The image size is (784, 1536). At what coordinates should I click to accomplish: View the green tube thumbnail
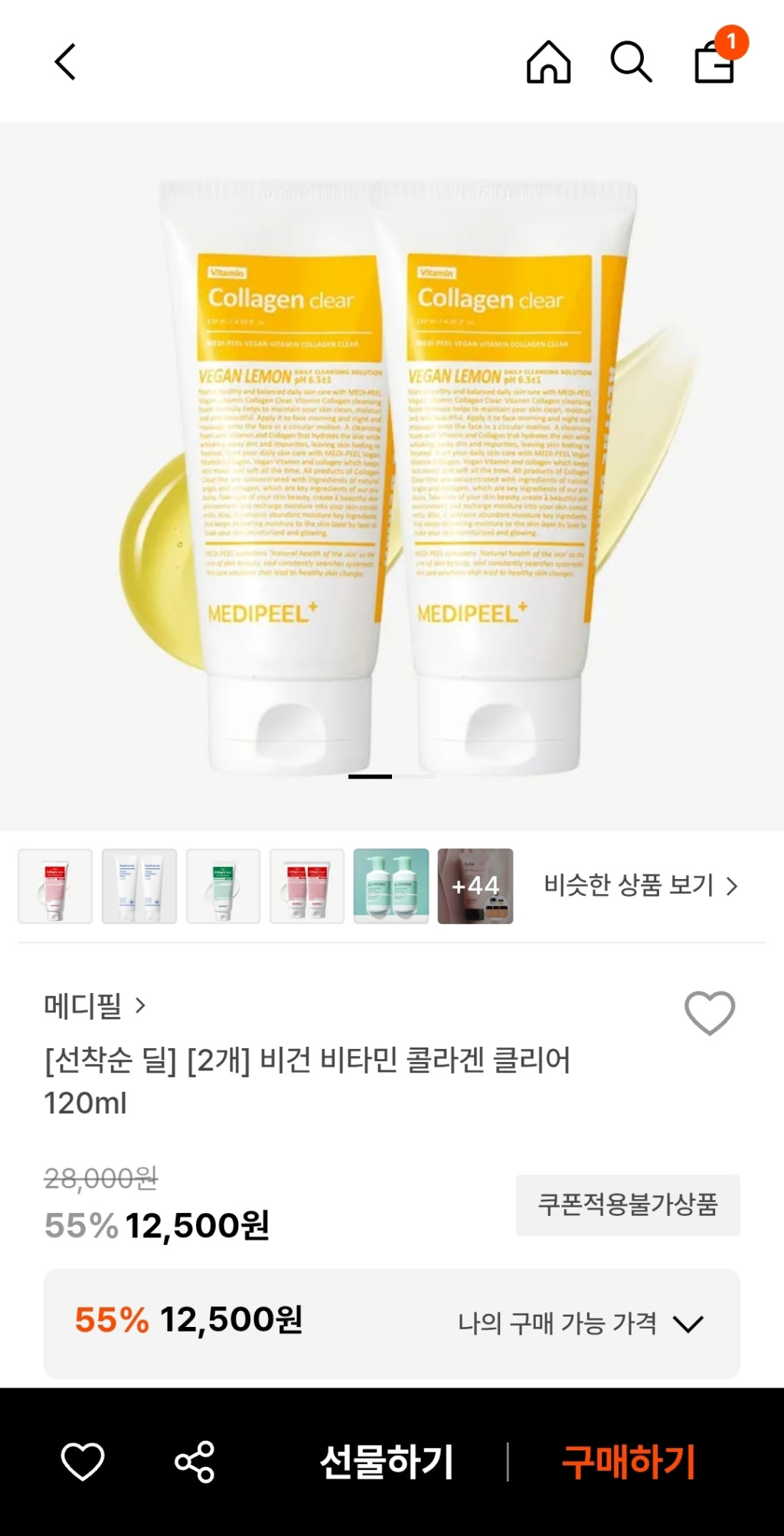pyautogui.click(x=224, y=886)
